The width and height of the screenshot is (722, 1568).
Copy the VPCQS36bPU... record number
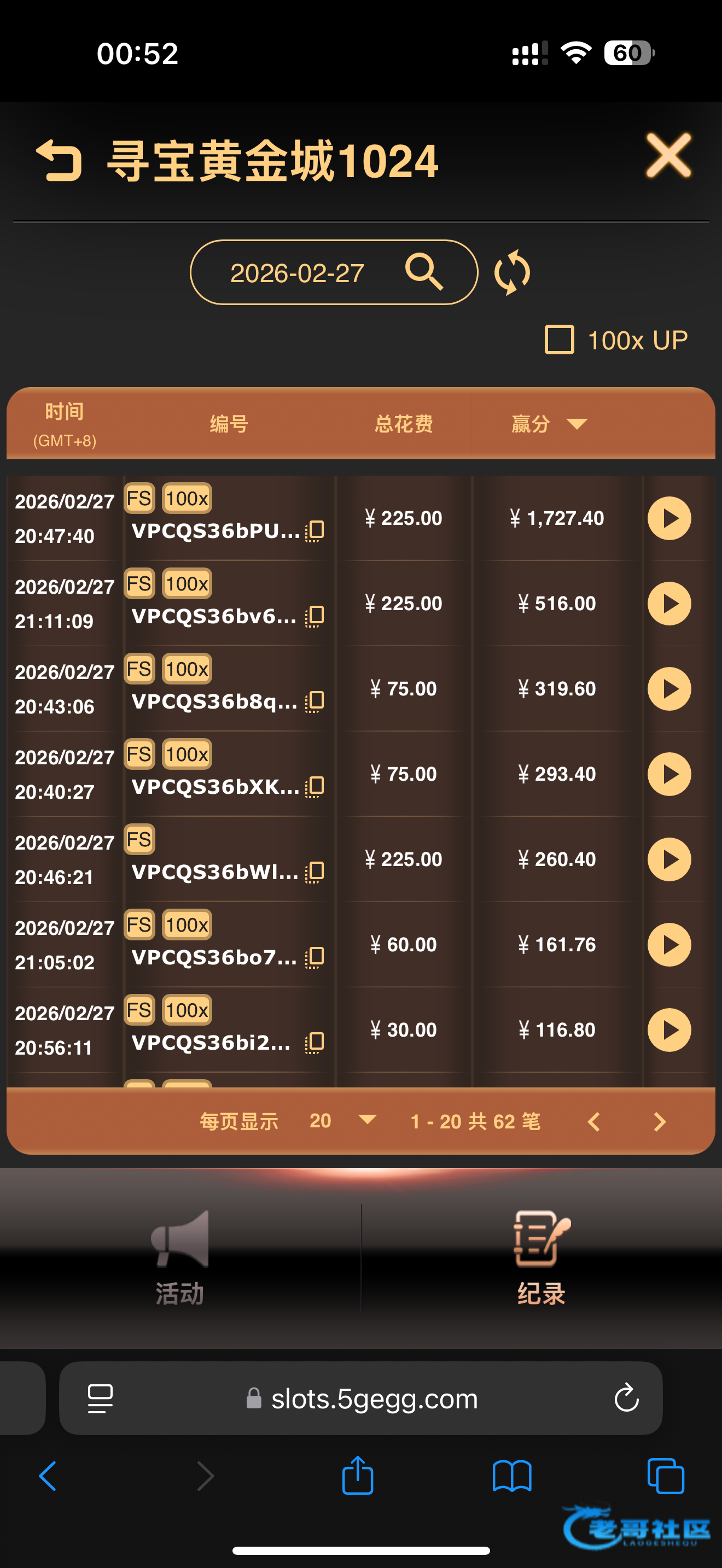314,531
